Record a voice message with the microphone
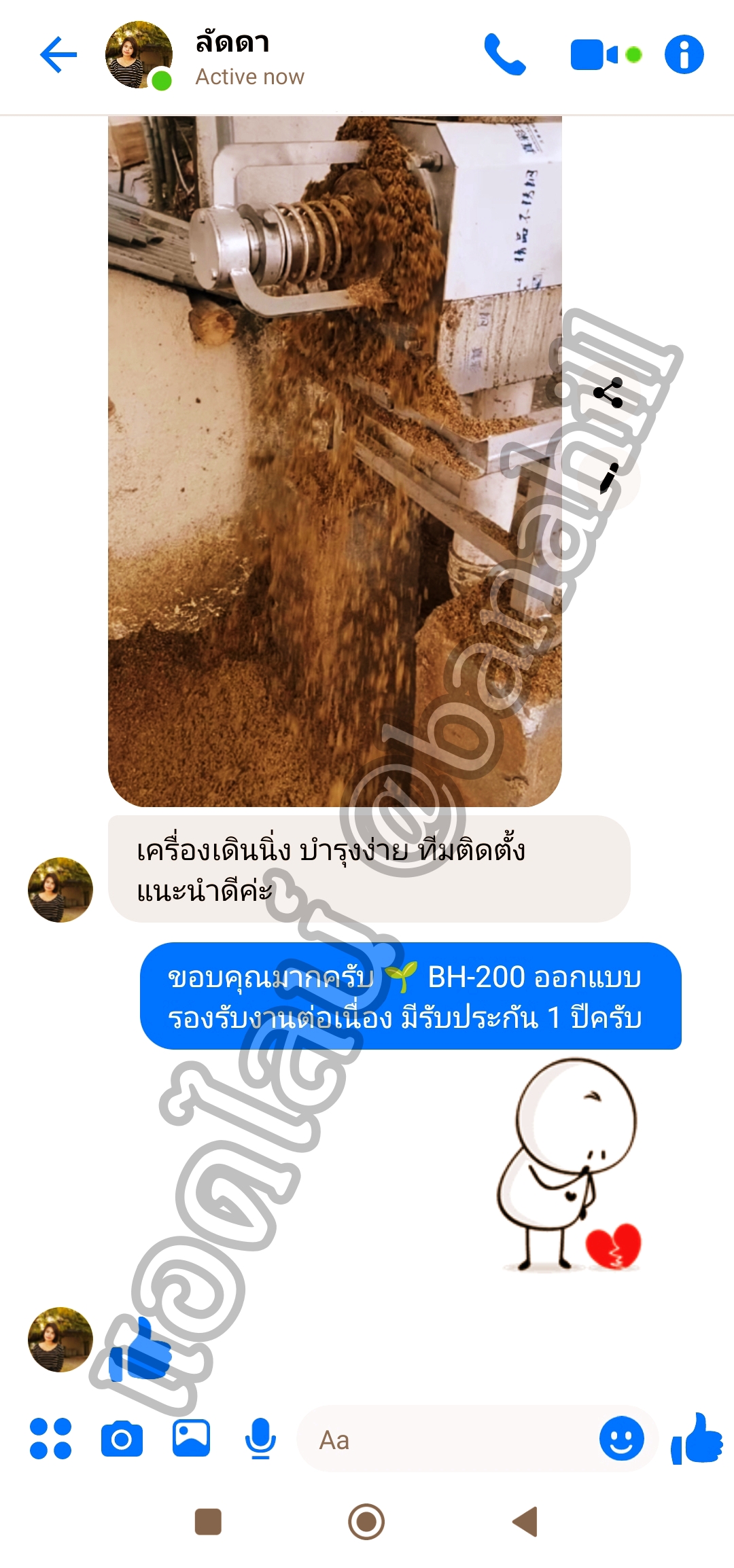734x1568 pixels. [260, 1439]
